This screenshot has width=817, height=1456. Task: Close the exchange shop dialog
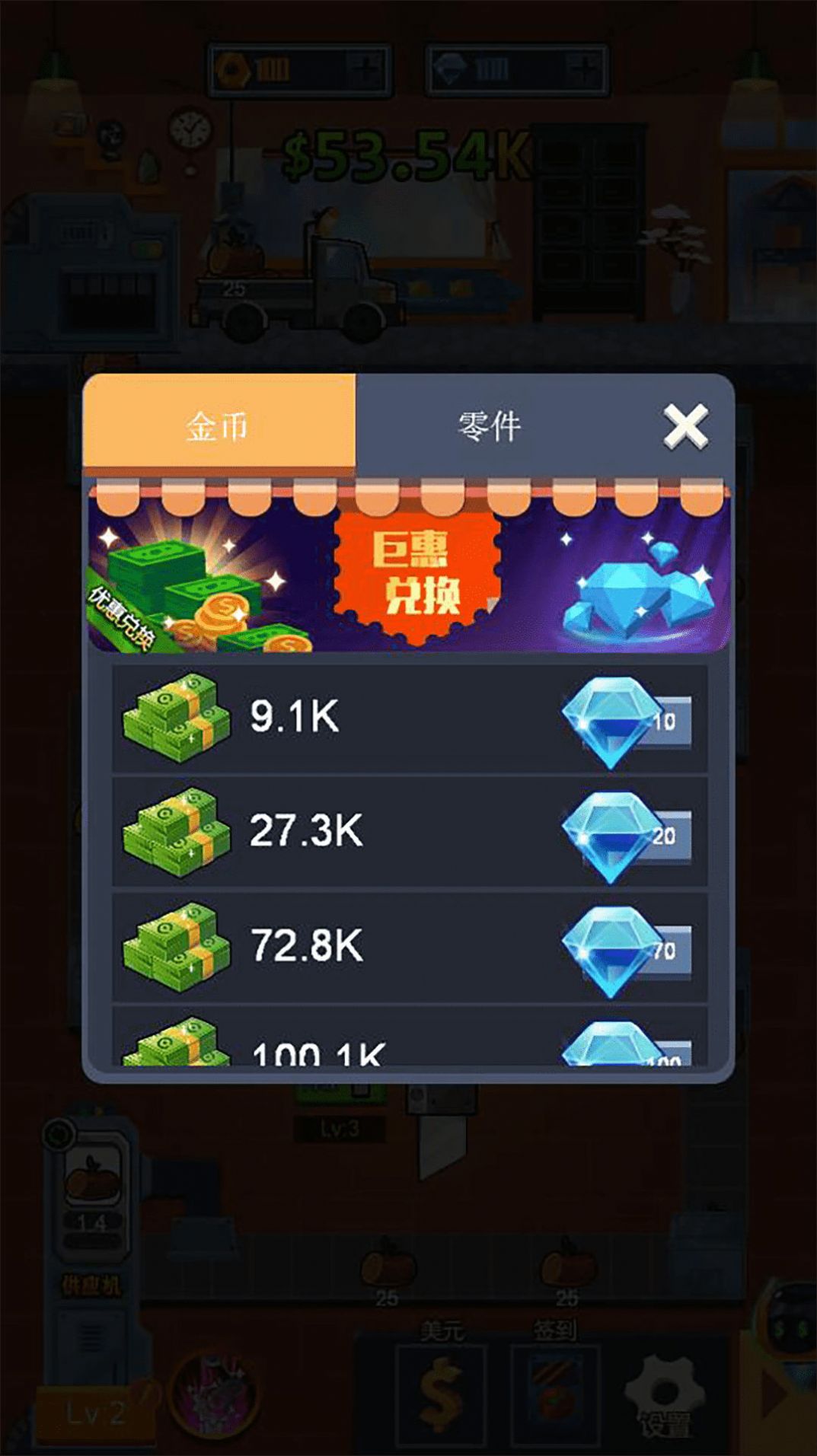pyautogui.click(x=685, y=426)
